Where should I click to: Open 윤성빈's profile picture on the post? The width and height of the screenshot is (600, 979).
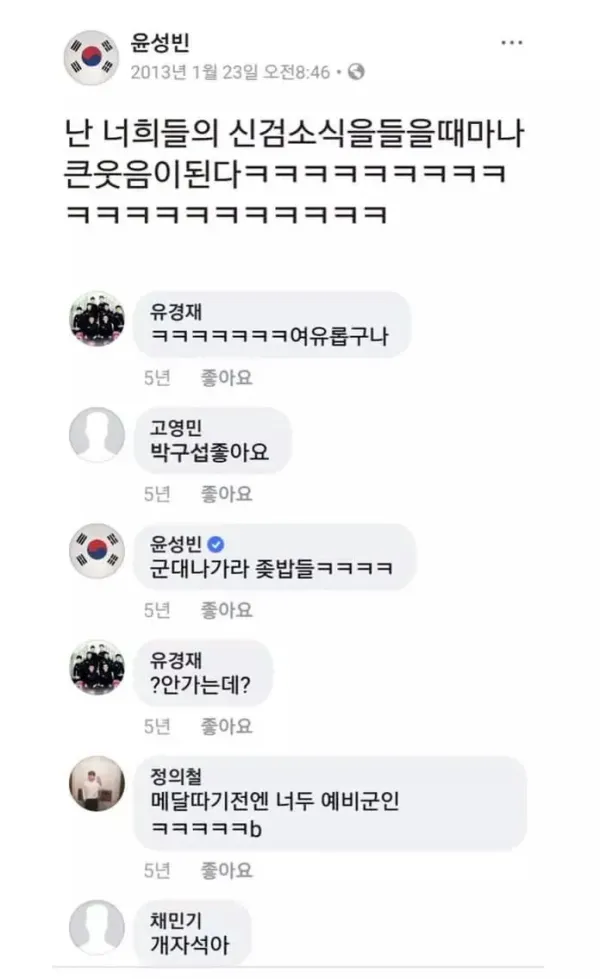click(x=92, y=57)
